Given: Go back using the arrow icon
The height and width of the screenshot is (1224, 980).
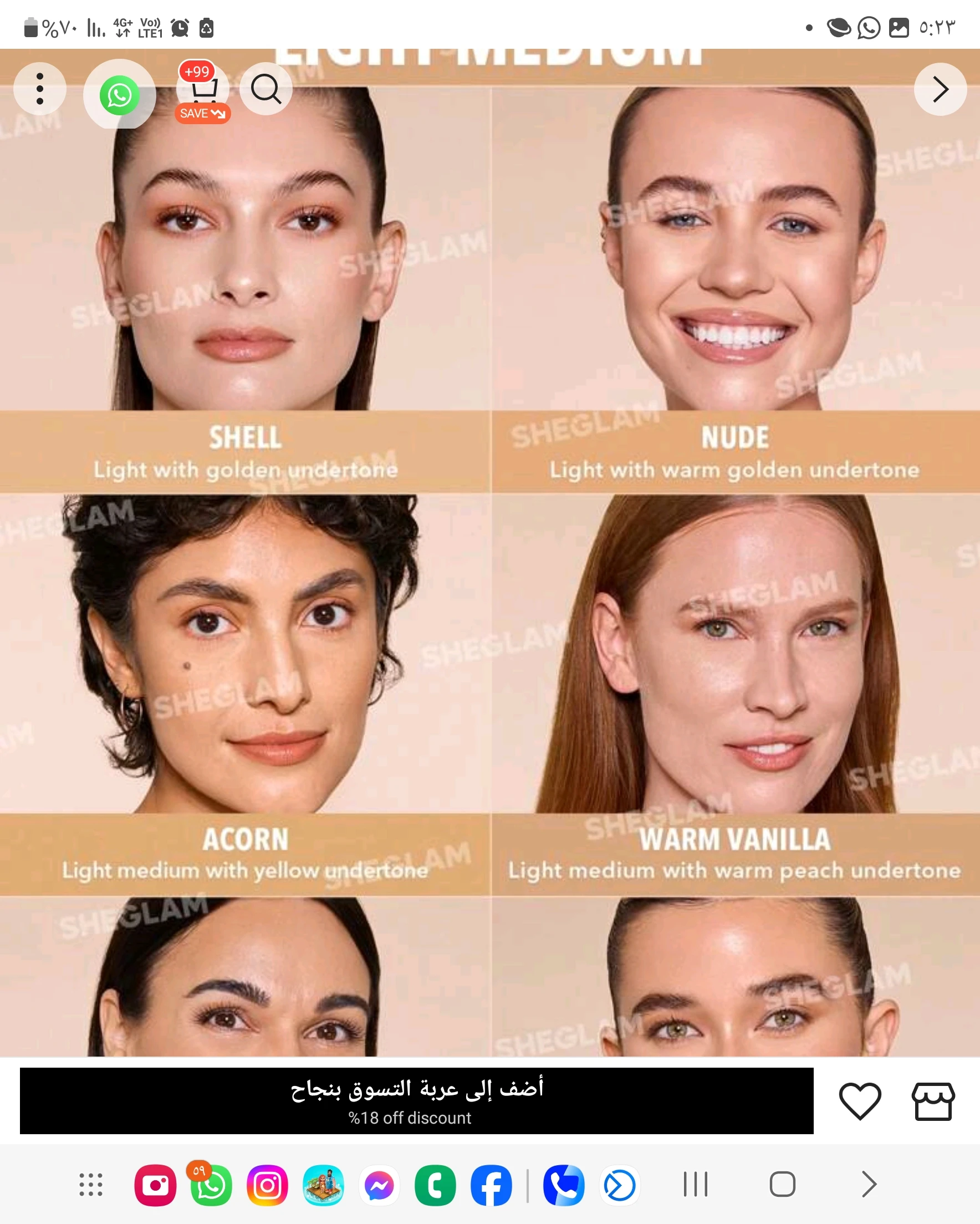Looking at the screenshot, I should [x=940, y=89].
